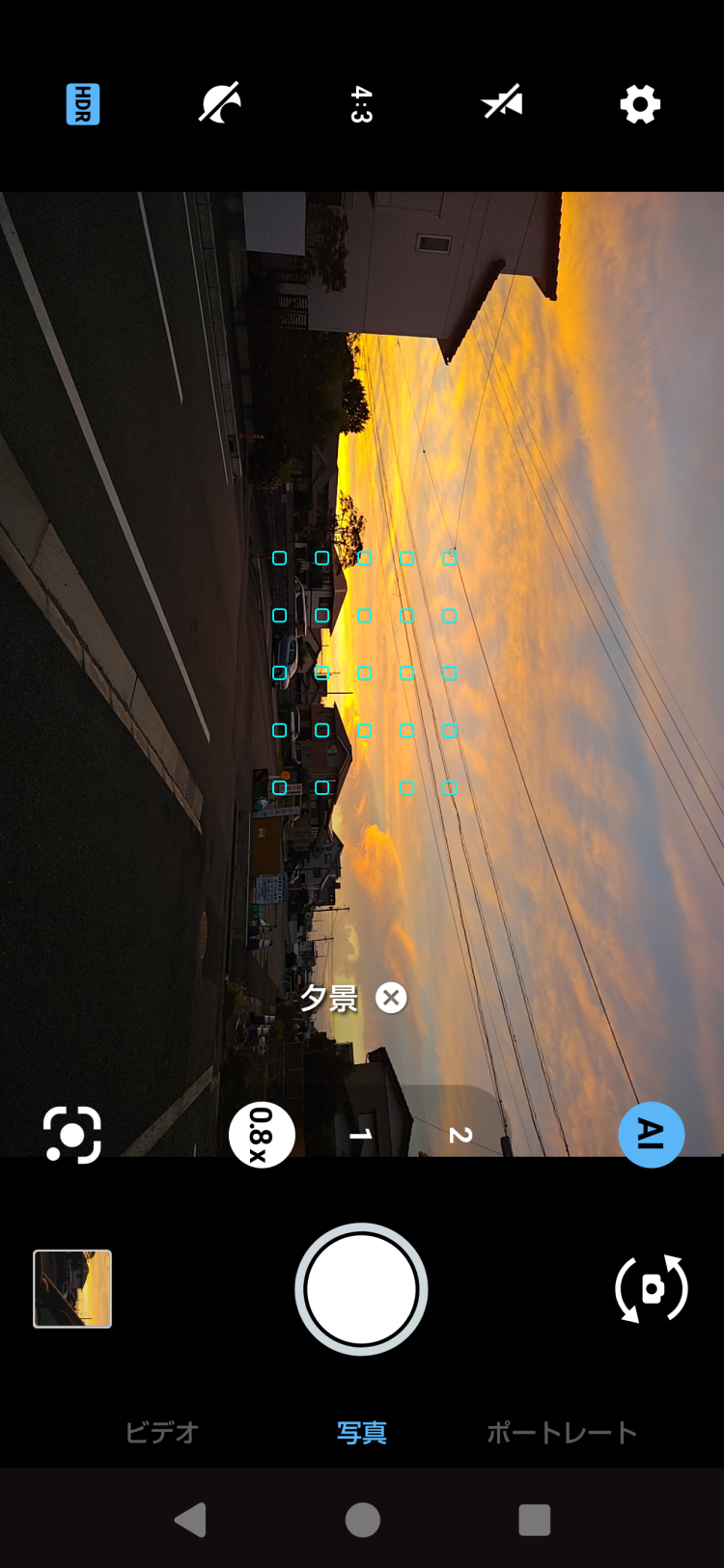Open camera settings gear
The height and width of the screenshot is (1568, 724).
(x=639, y=104)
